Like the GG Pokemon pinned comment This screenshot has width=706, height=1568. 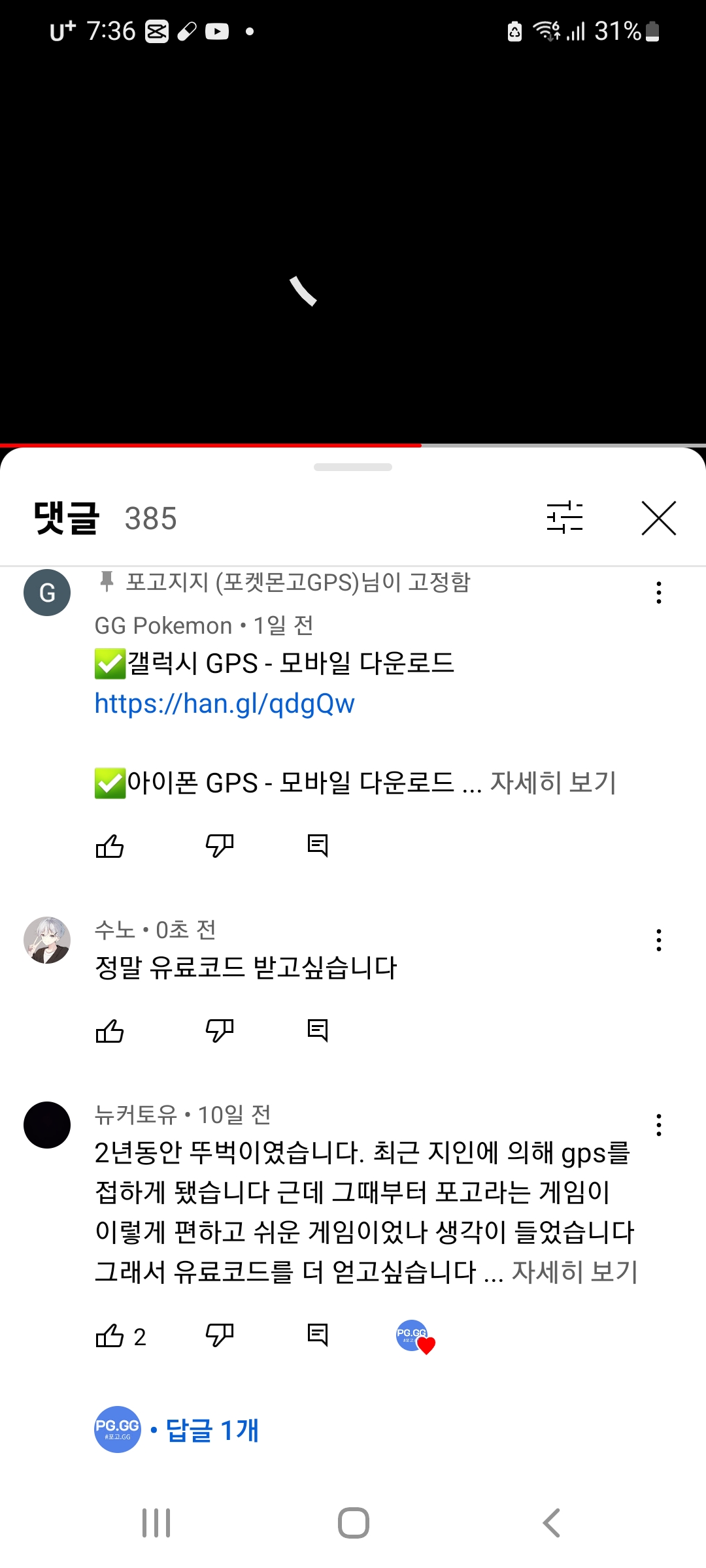(110, 846)
